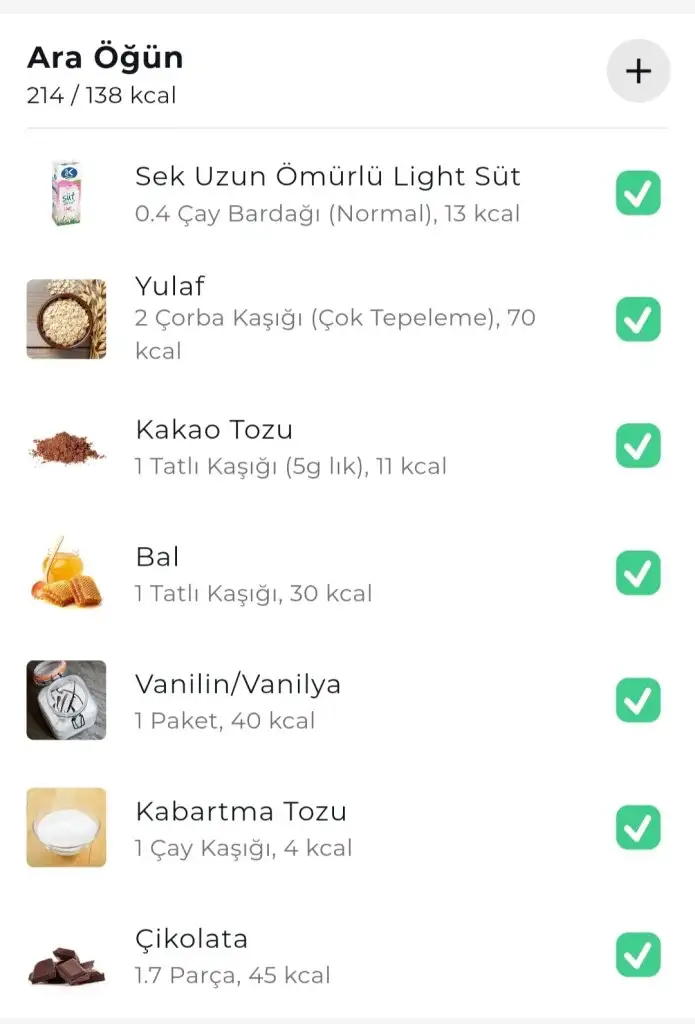The image size is (695, 1024).
Task: Untick the Bal checkbox
Action: tap(638, 573)
